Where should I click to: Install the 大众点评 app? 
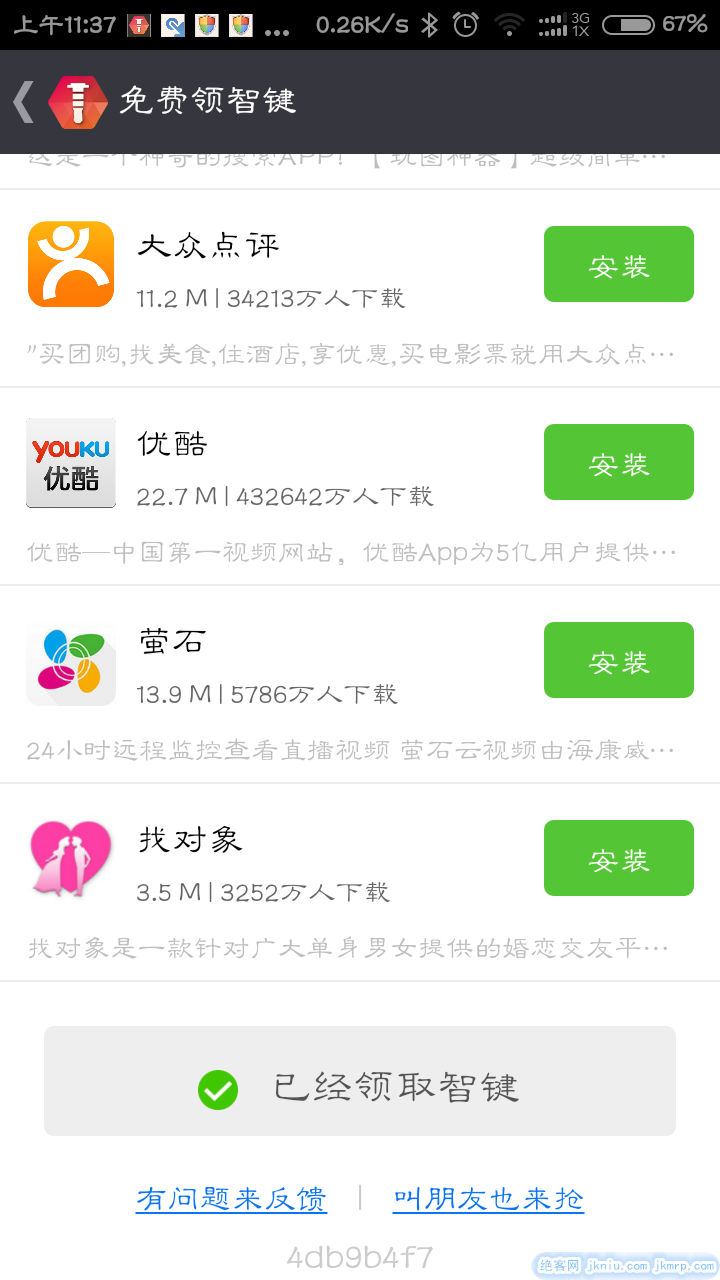click(618, 264)
